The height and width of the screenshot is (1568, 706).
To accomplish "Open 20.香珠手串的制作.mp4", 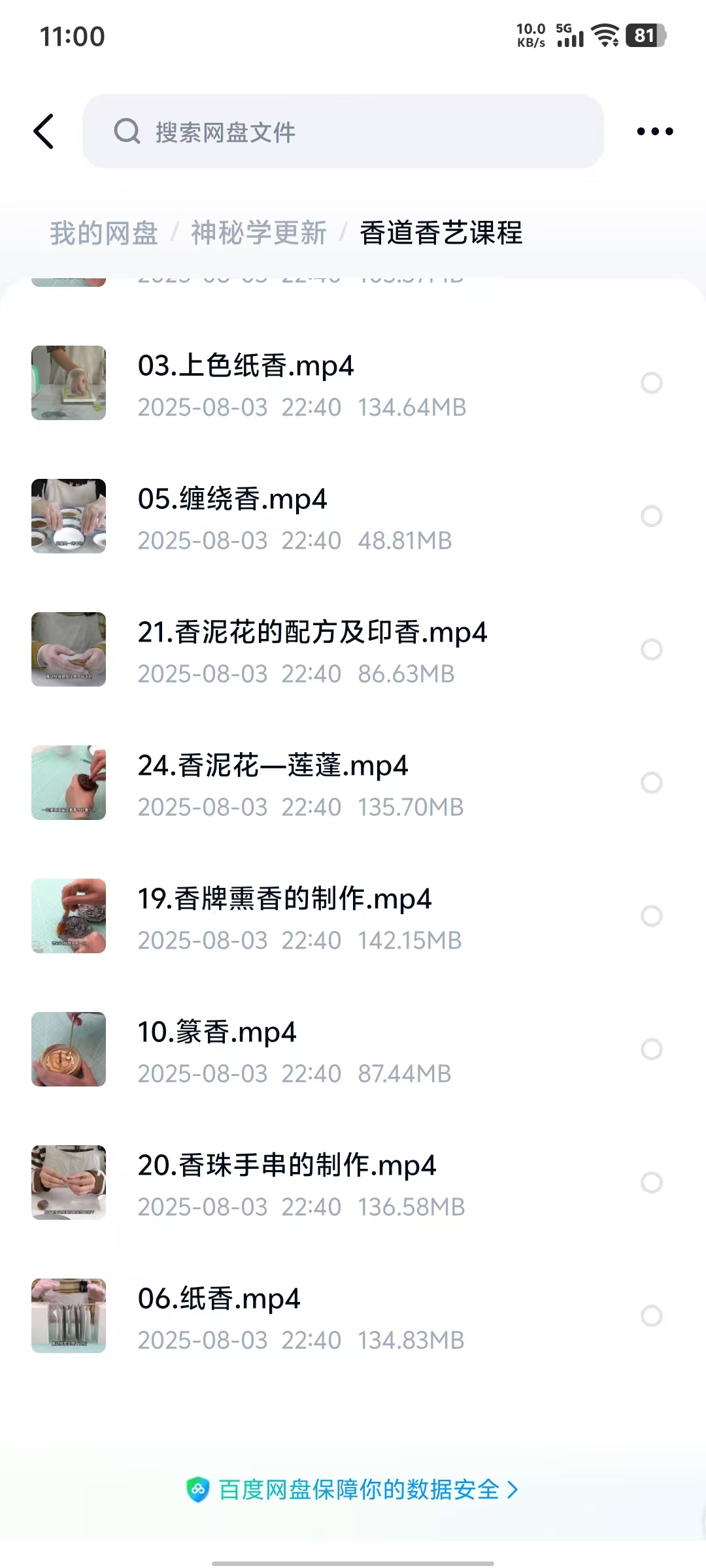I will pyautogui.click(x=301, y=1183).
